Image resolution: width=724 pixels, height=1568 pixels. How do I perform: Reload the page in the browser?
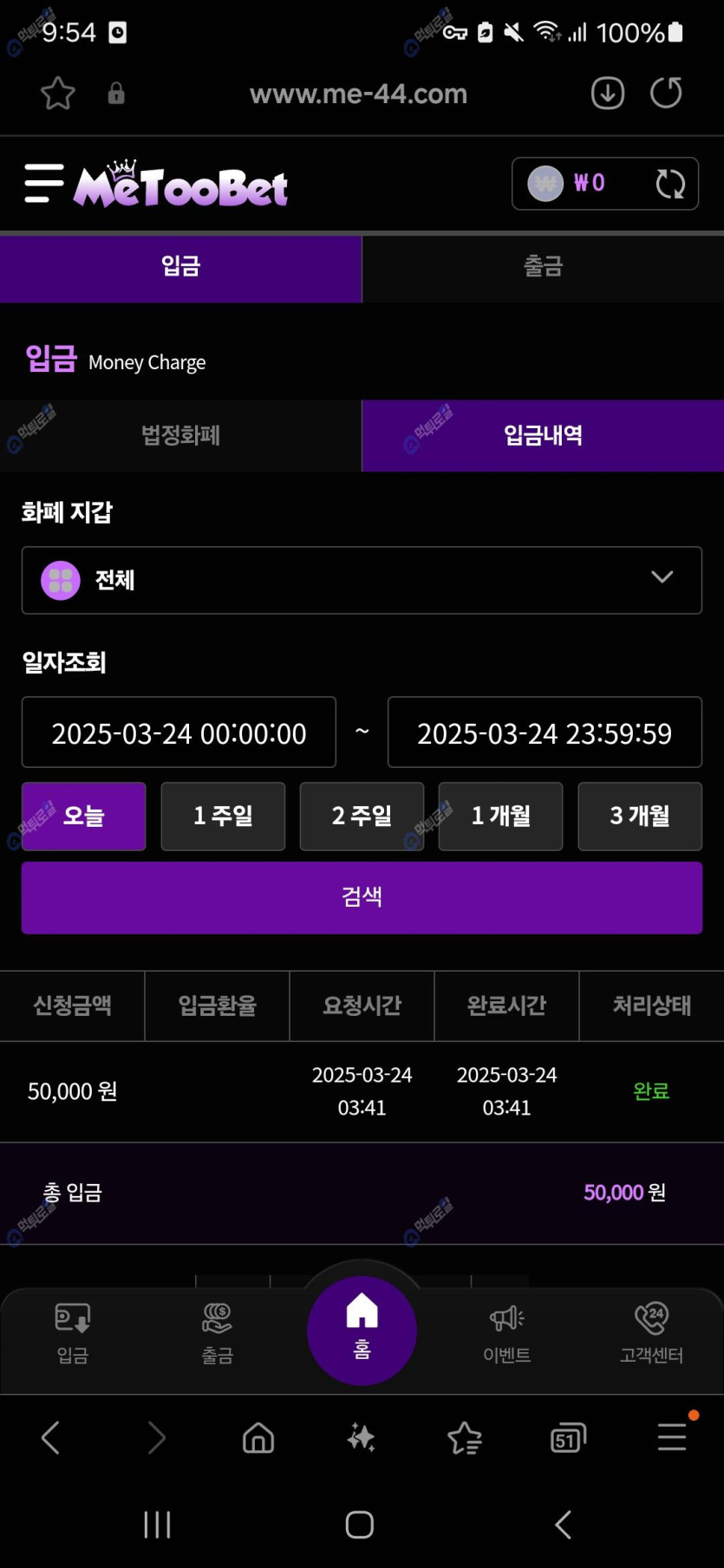[666, 93]
